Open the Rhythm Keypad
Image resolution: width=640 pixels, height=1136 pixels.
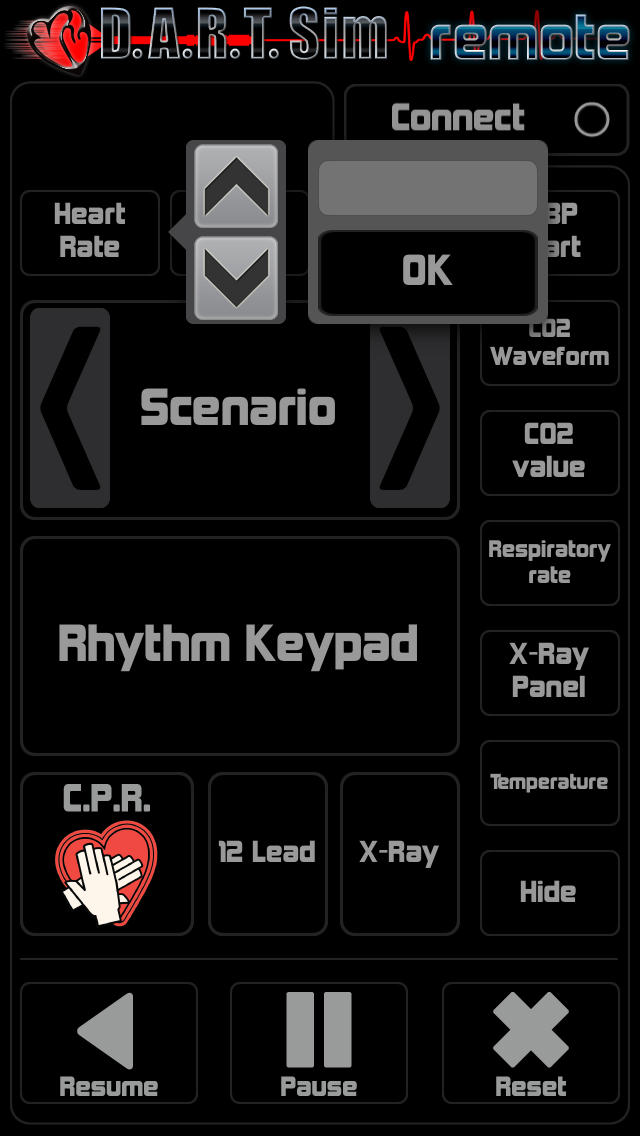(240, 646)
